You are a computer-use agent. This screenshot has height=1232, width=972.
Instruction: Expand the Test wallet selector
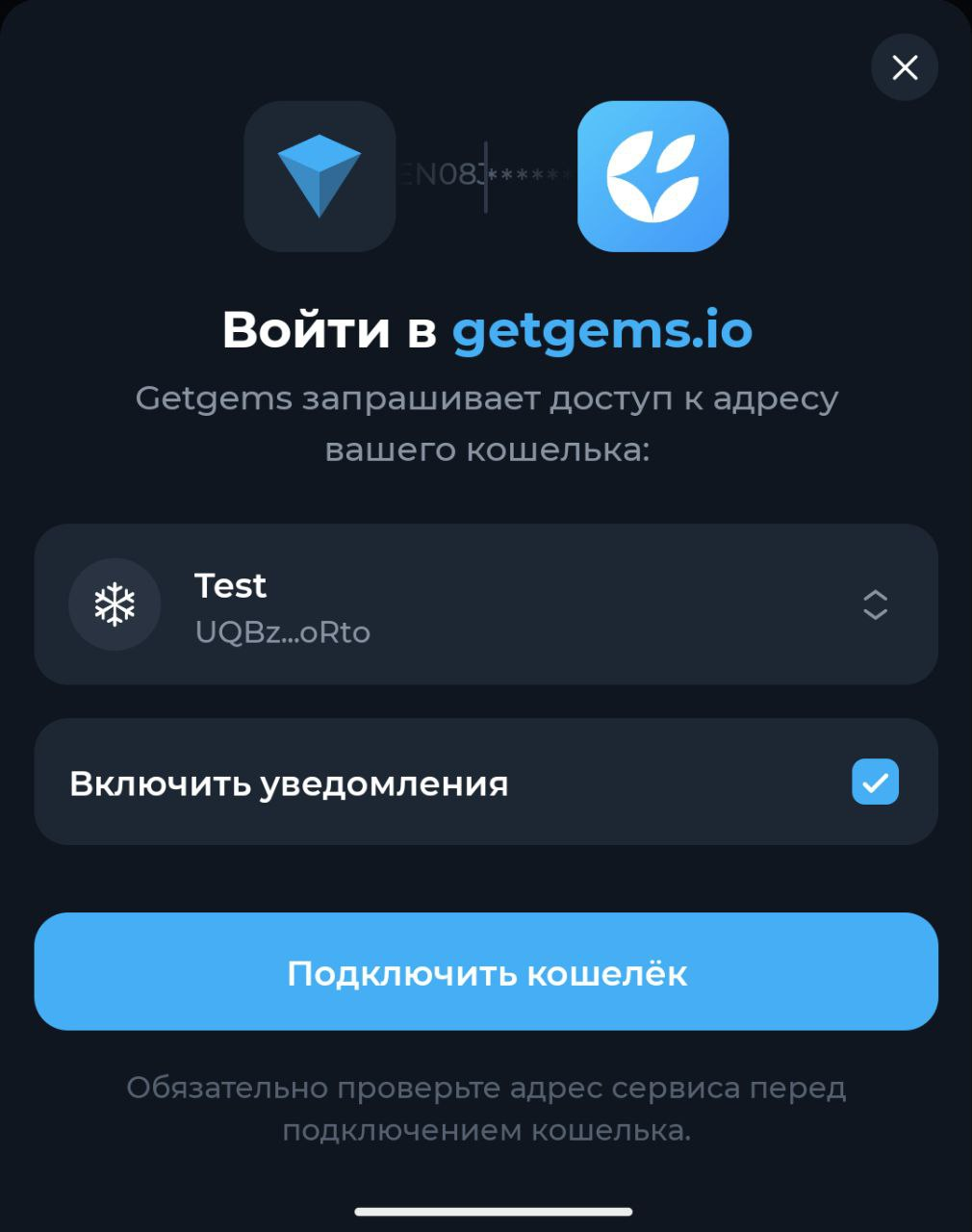[874, 604]
